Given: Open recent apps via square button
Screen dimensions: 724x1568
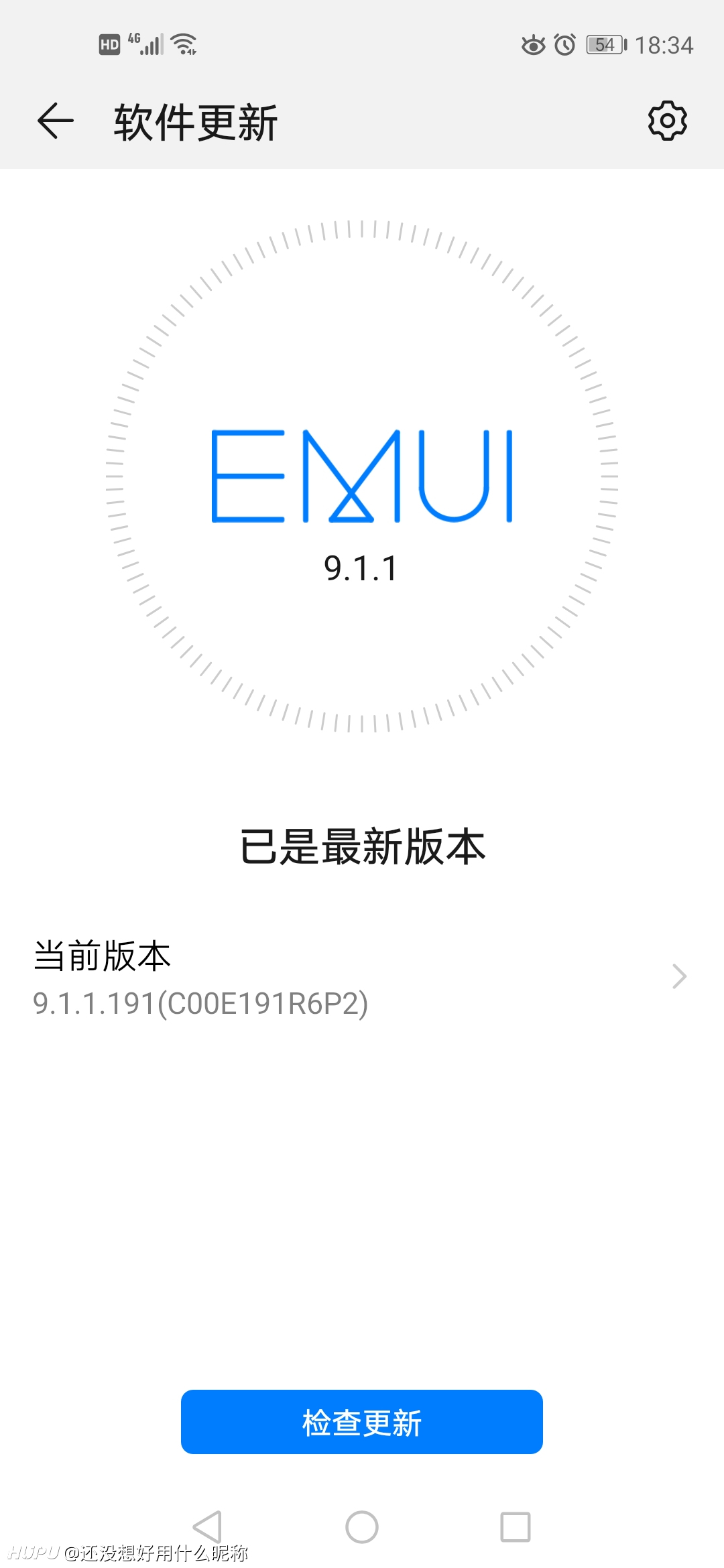Looking at the screenshot, I should click(x=516, y=1527).
